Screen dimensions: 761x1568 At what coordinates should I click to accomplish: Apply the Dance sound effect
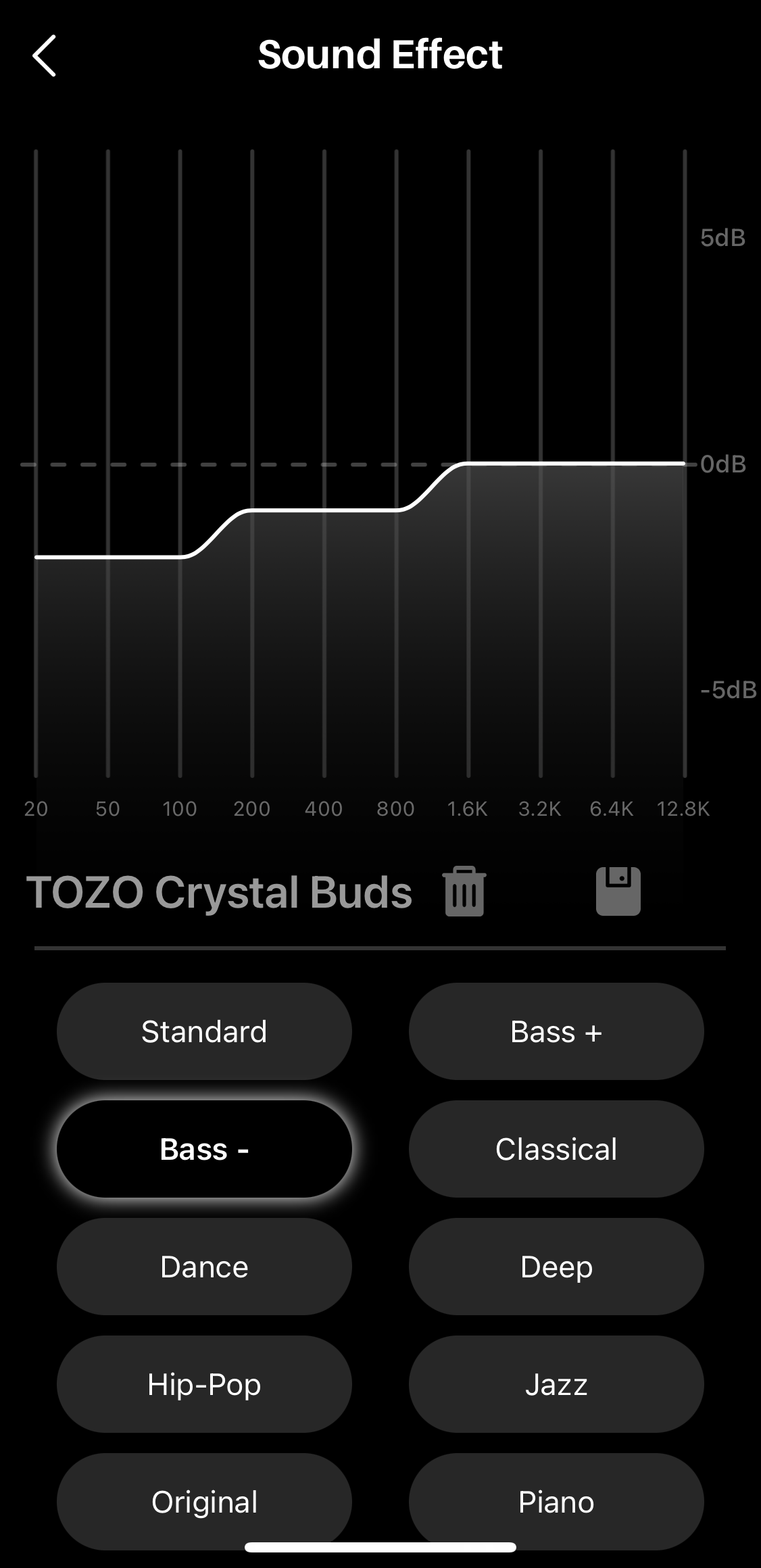tap(204, 1267)
